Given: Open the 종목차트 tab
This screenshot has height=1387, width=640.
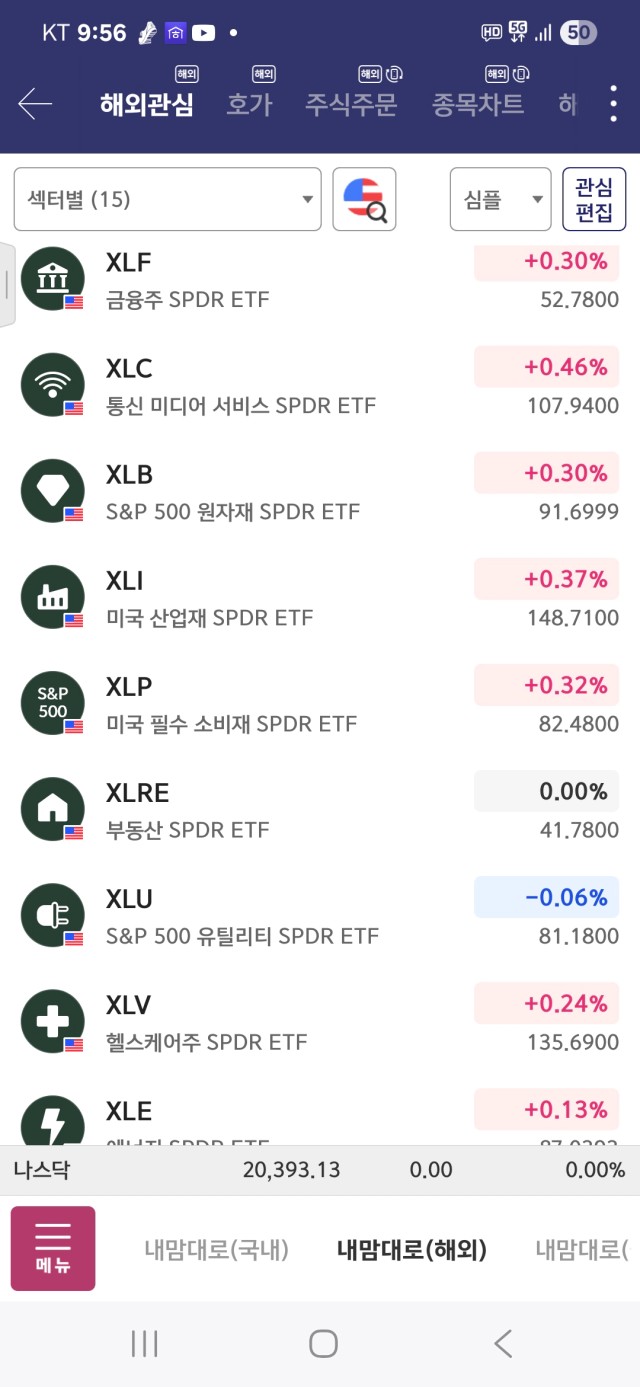Looking at the screenshot, I should 478,104.
